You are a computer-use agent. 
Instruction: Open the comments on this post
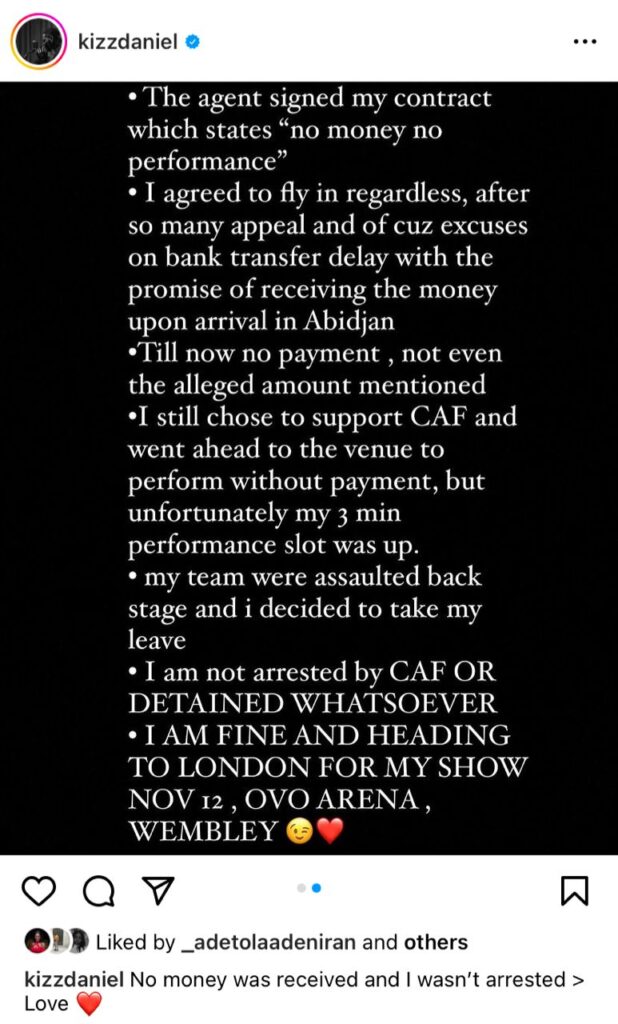[x=99, y=889]
